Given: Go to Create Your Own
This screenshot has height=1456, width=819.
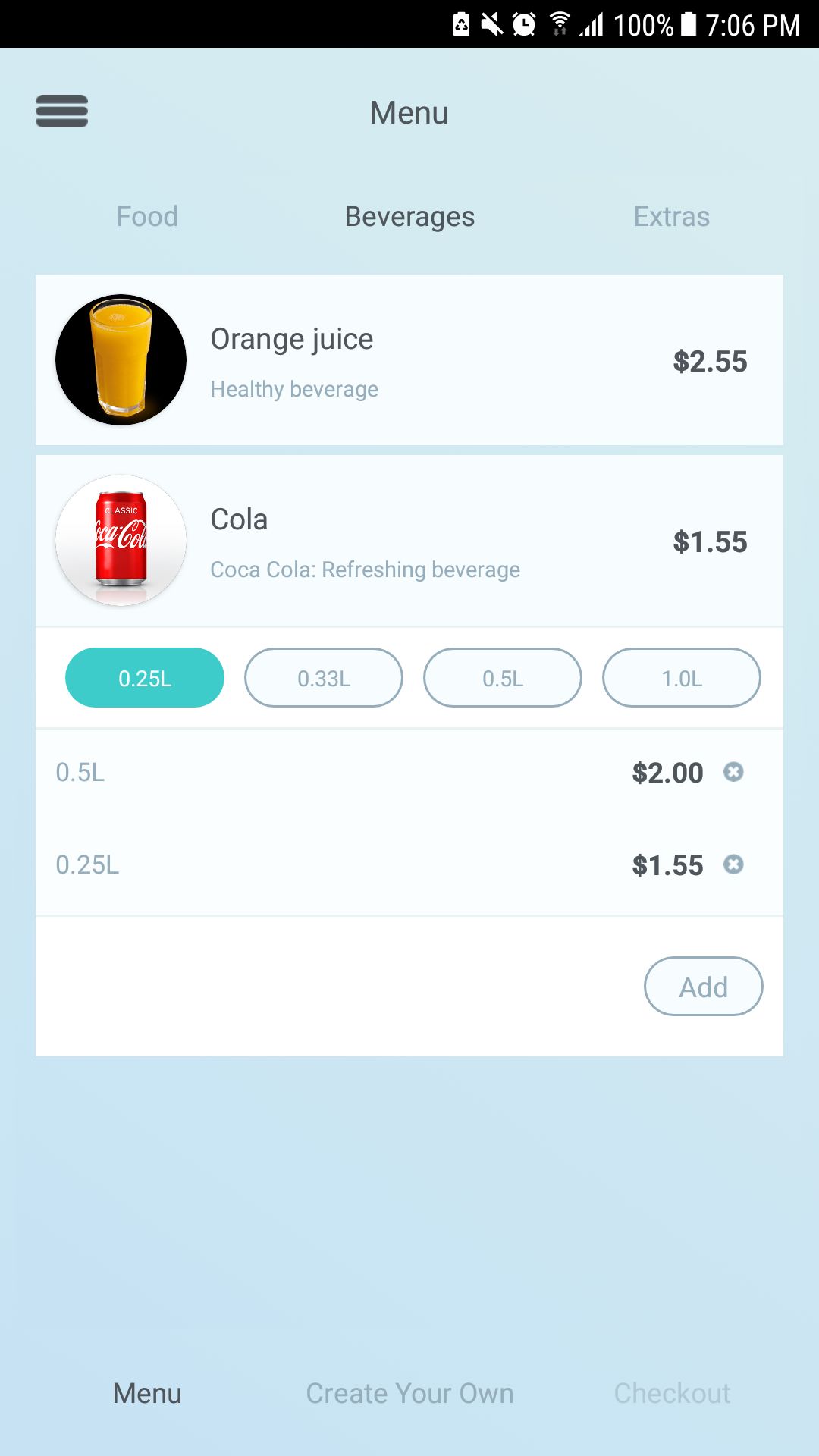Looking at the screenshot, I should click(x=409, y=1393).
